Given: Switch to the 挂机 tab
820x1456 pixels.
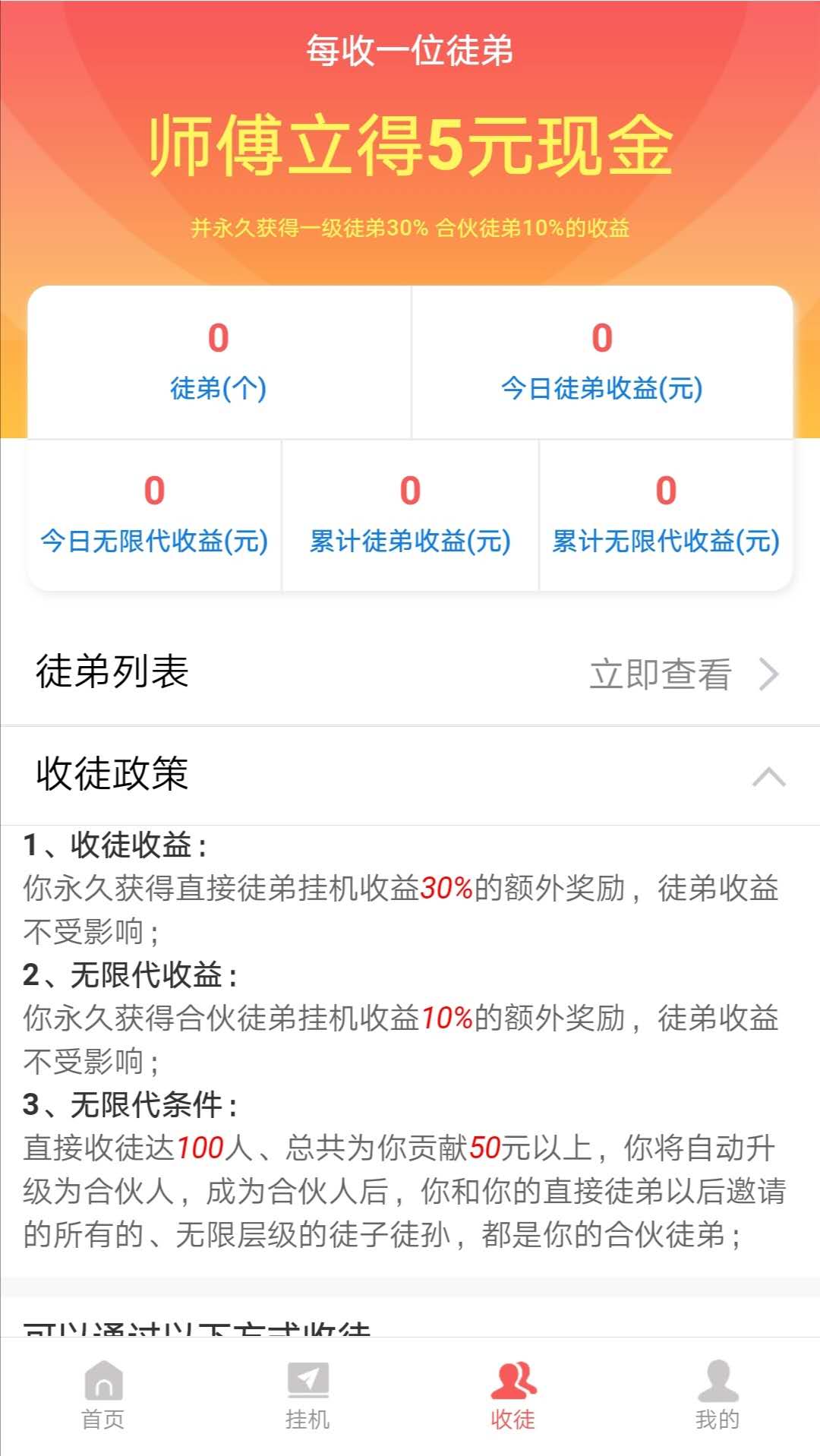Looking at the screenshot, I should [307, 1396].
